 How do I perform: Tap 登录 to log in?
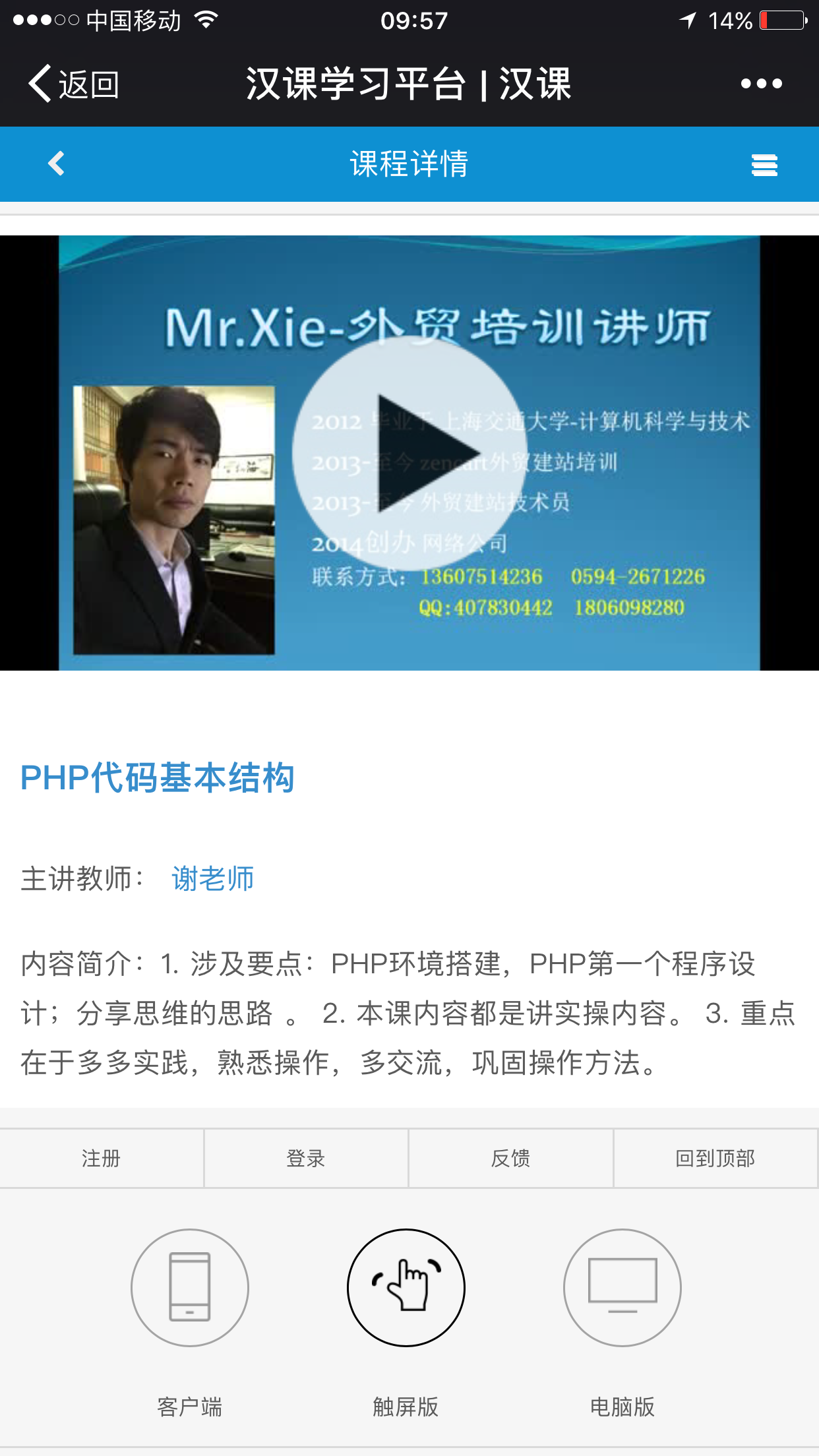pos(306,1158)
